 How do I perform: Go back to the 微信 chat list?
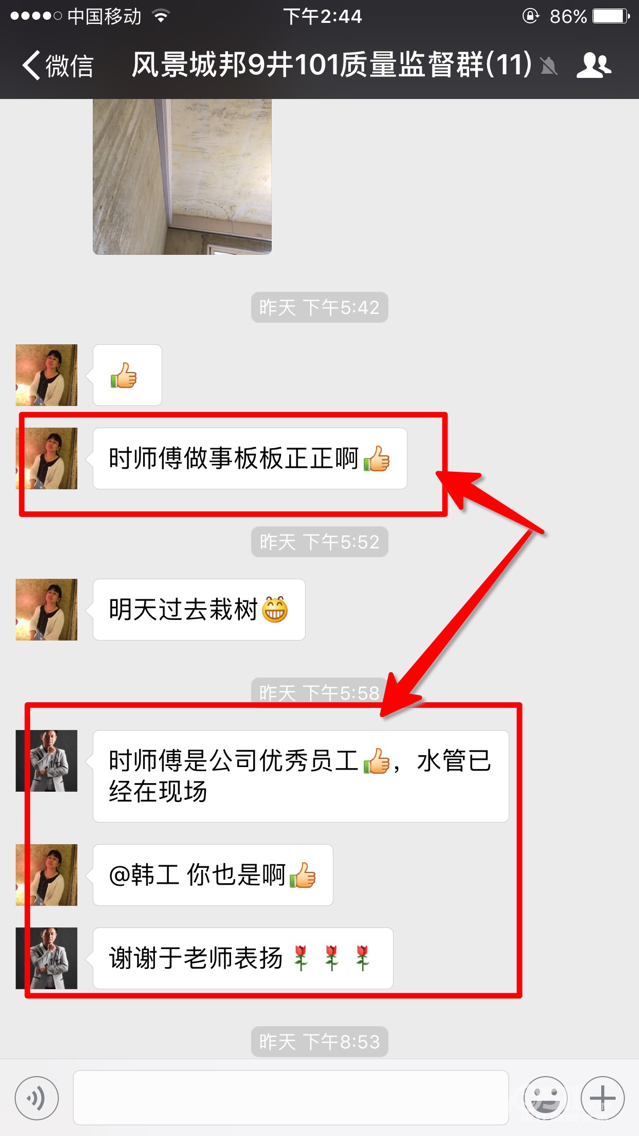pyautogui.click(x=57, y=66)
